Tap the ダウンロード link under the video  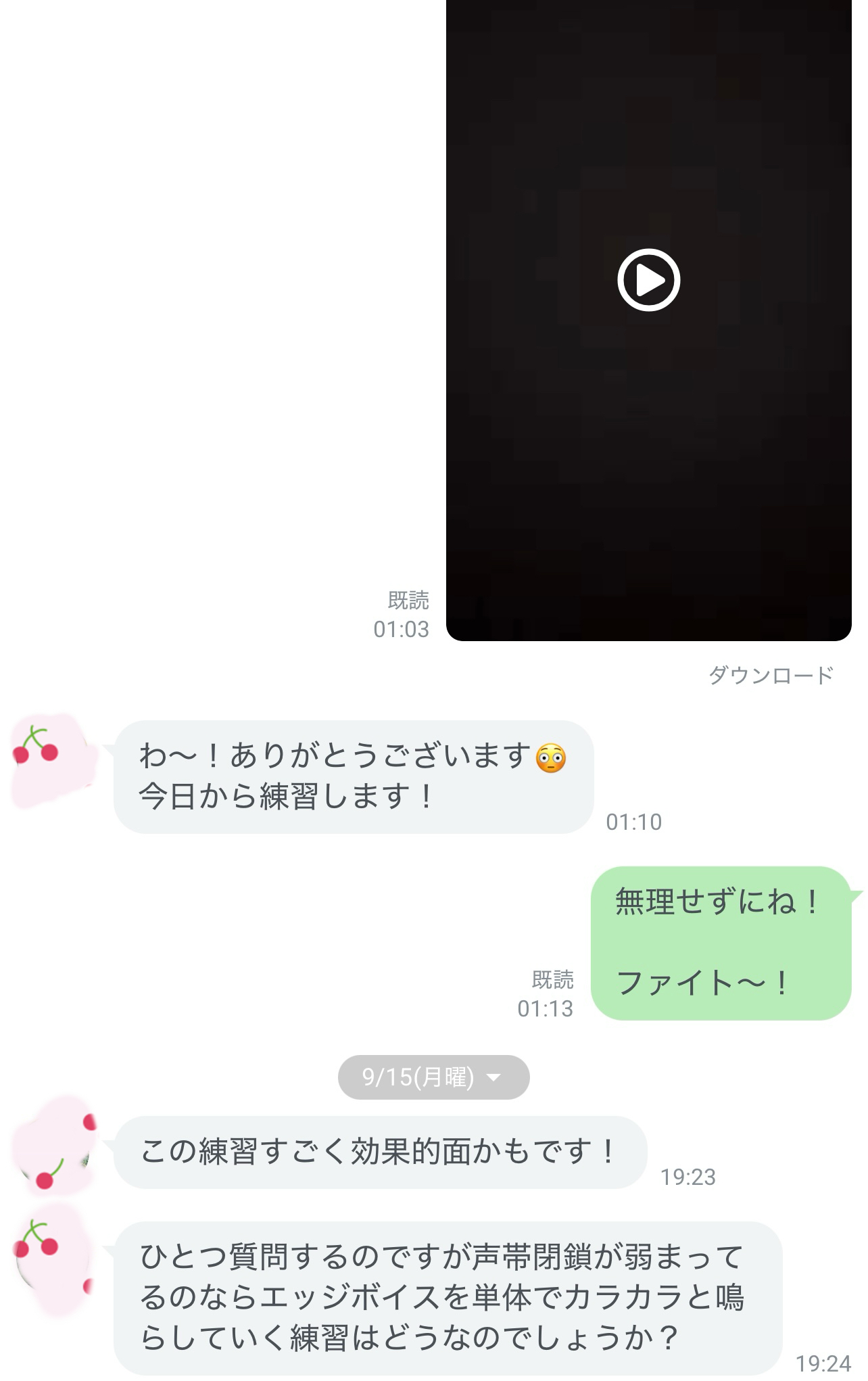[770, 675]
